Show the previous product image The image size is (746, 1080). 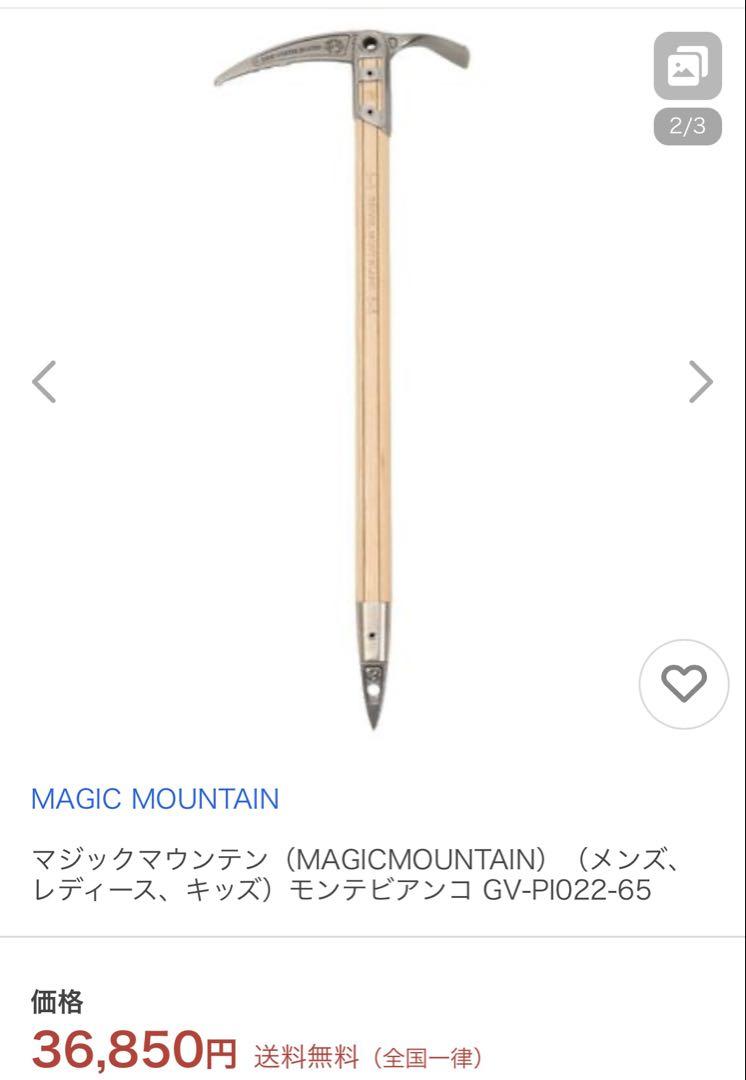(x=44, y=381)
